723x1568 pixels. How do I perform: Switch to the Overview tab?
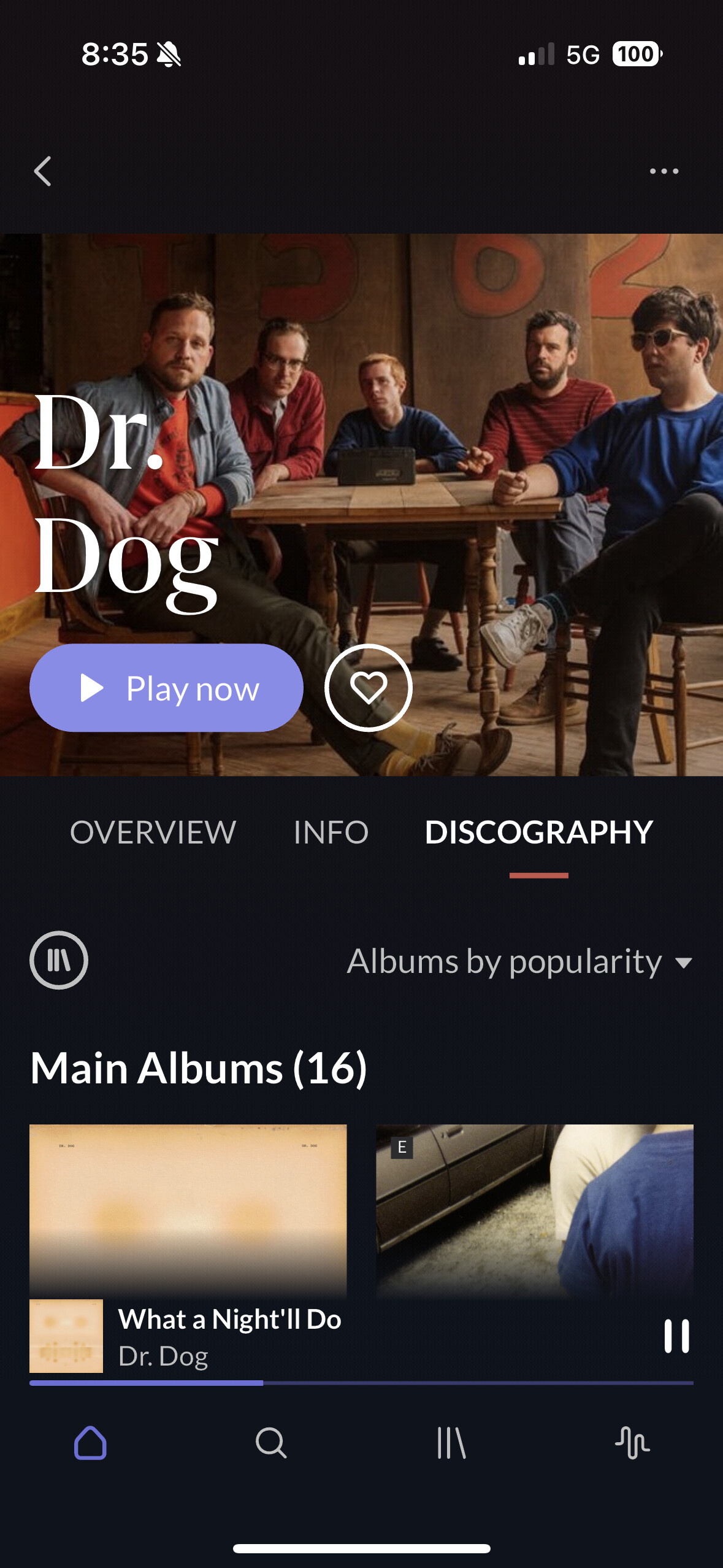coord(153,832)
